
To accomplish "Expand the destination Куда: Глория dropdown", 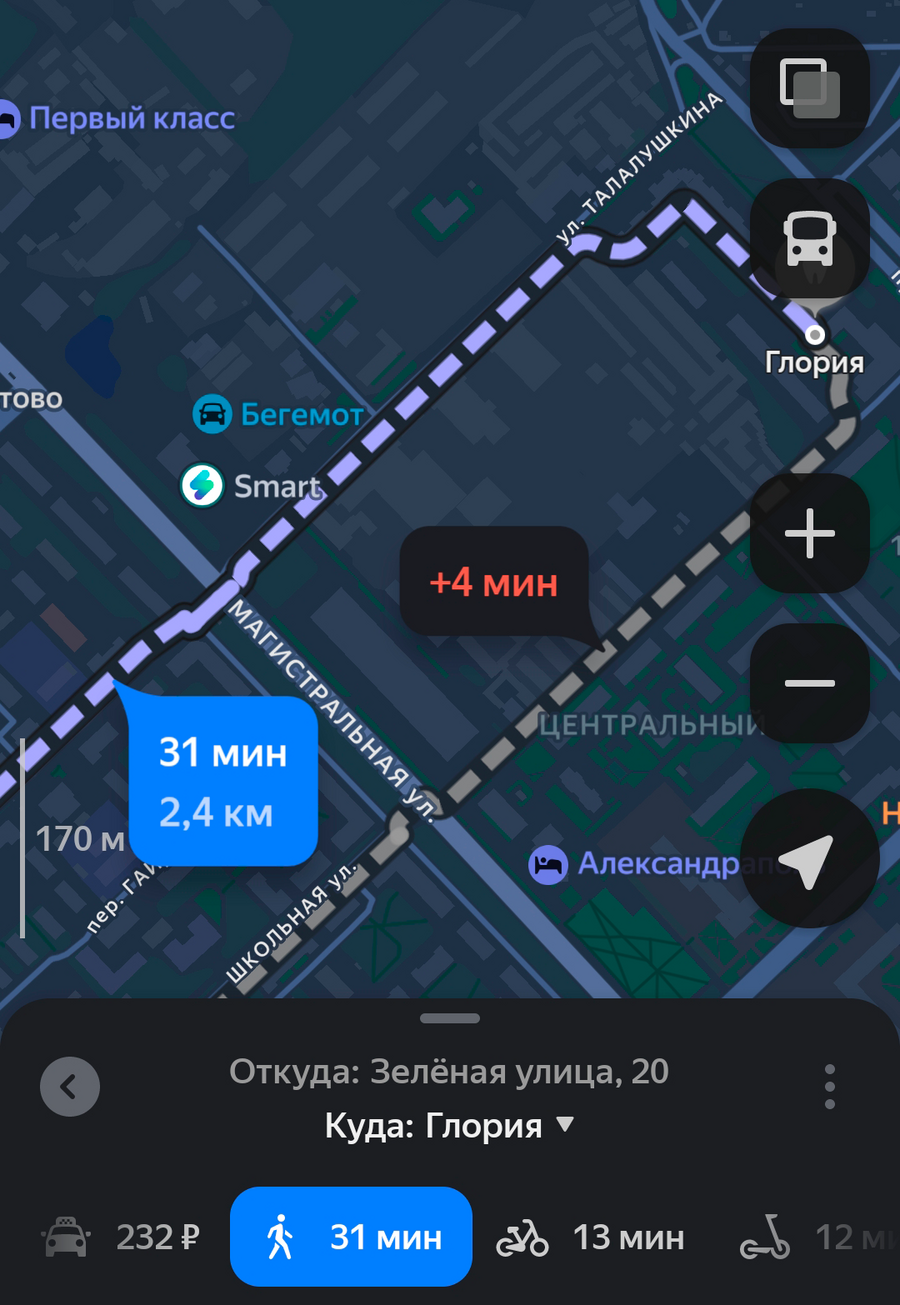I will [449, 1126].
